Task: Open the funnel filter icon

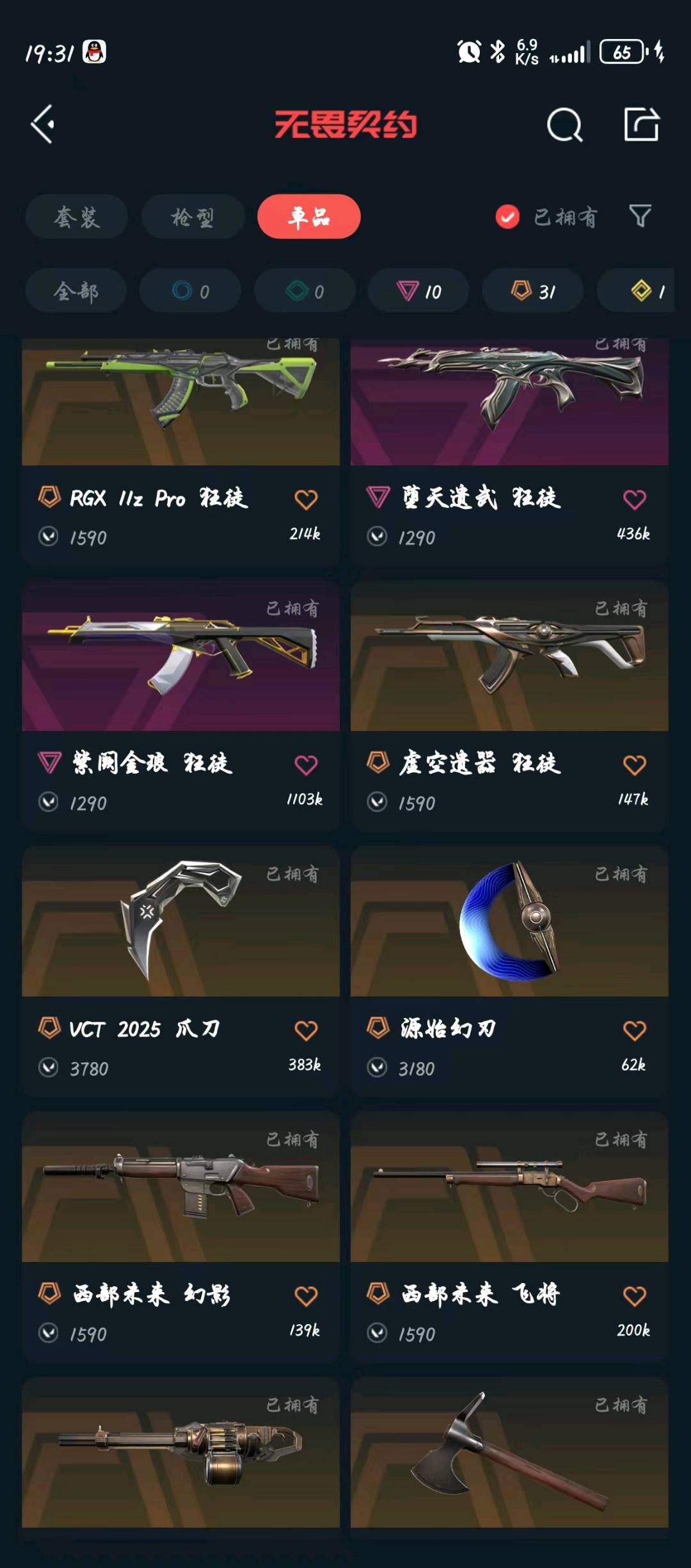Action: pos(640,216)
